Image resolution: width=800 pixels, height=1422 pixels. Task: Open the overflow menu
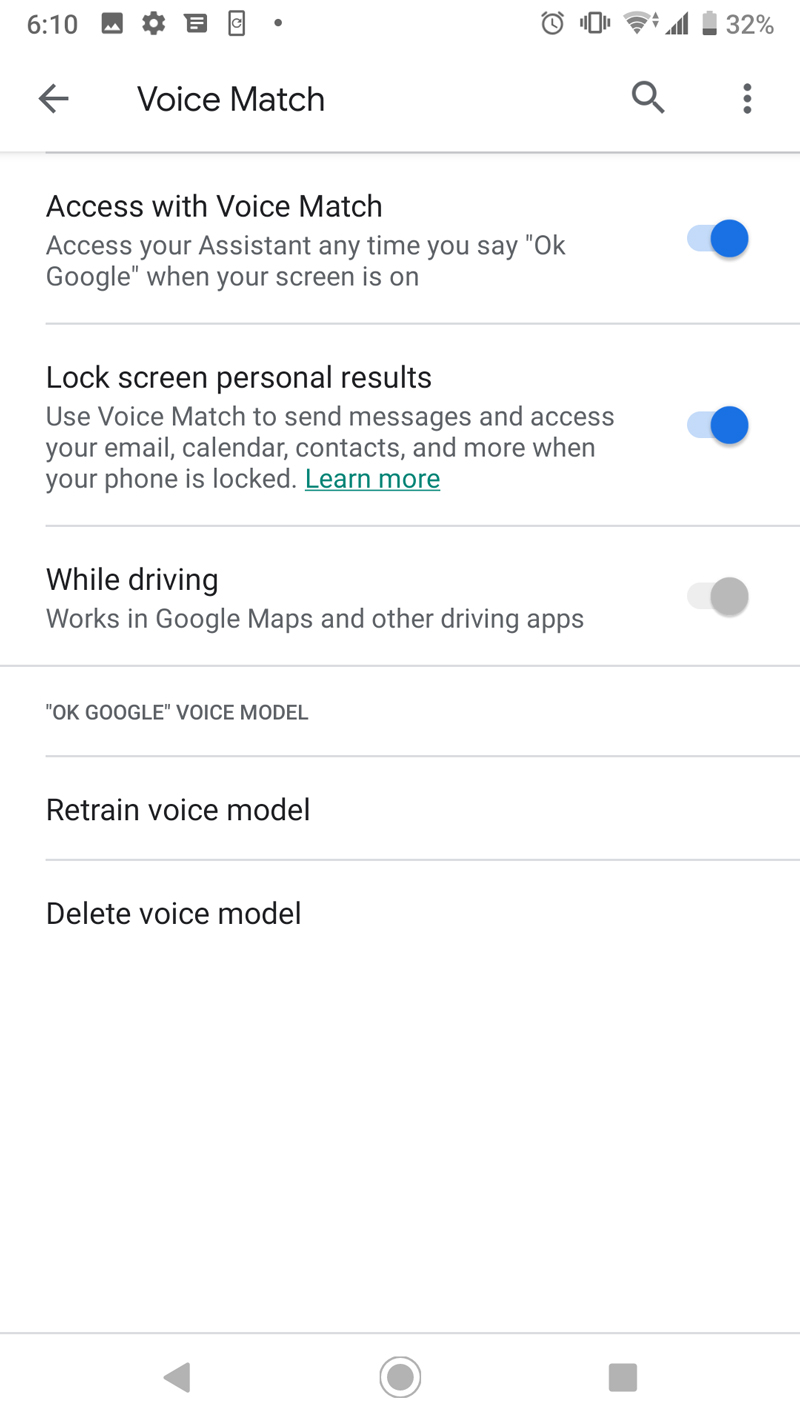pos(747,98)
